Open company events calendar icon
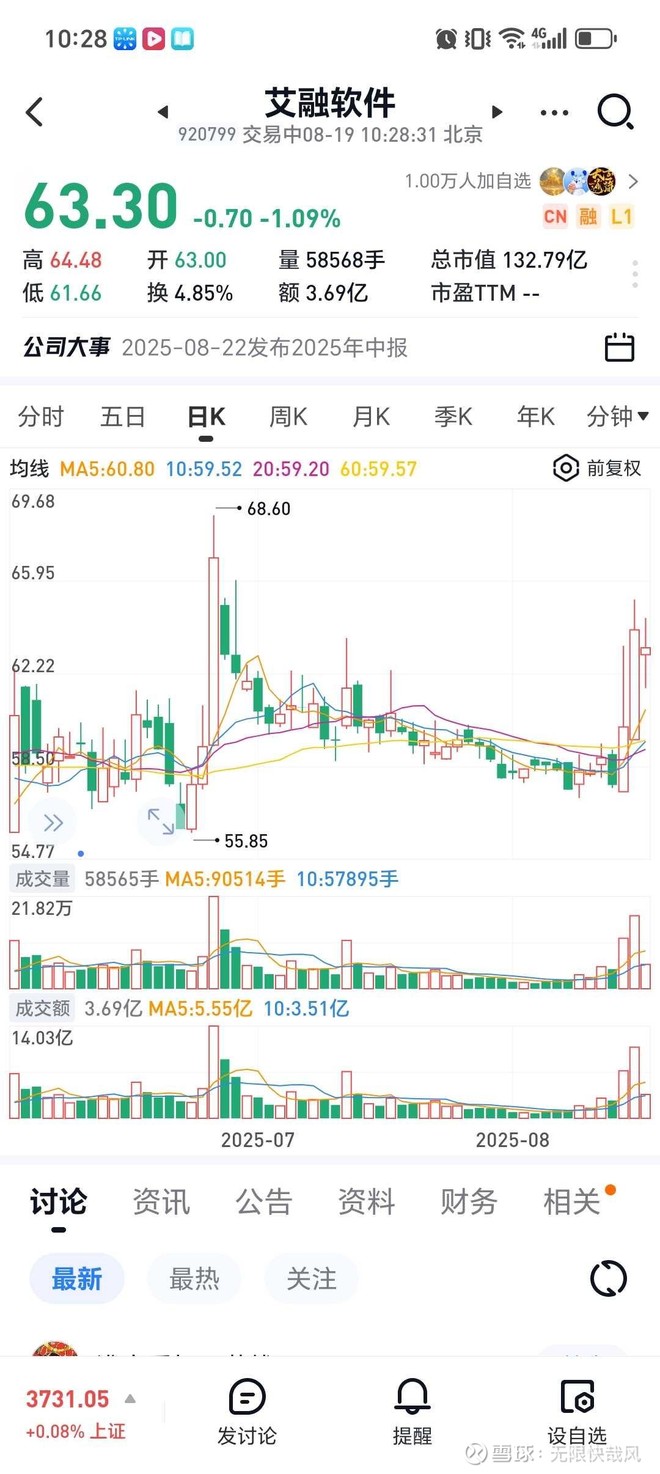Screen dimensions: 660x1474 click(620, 347)
